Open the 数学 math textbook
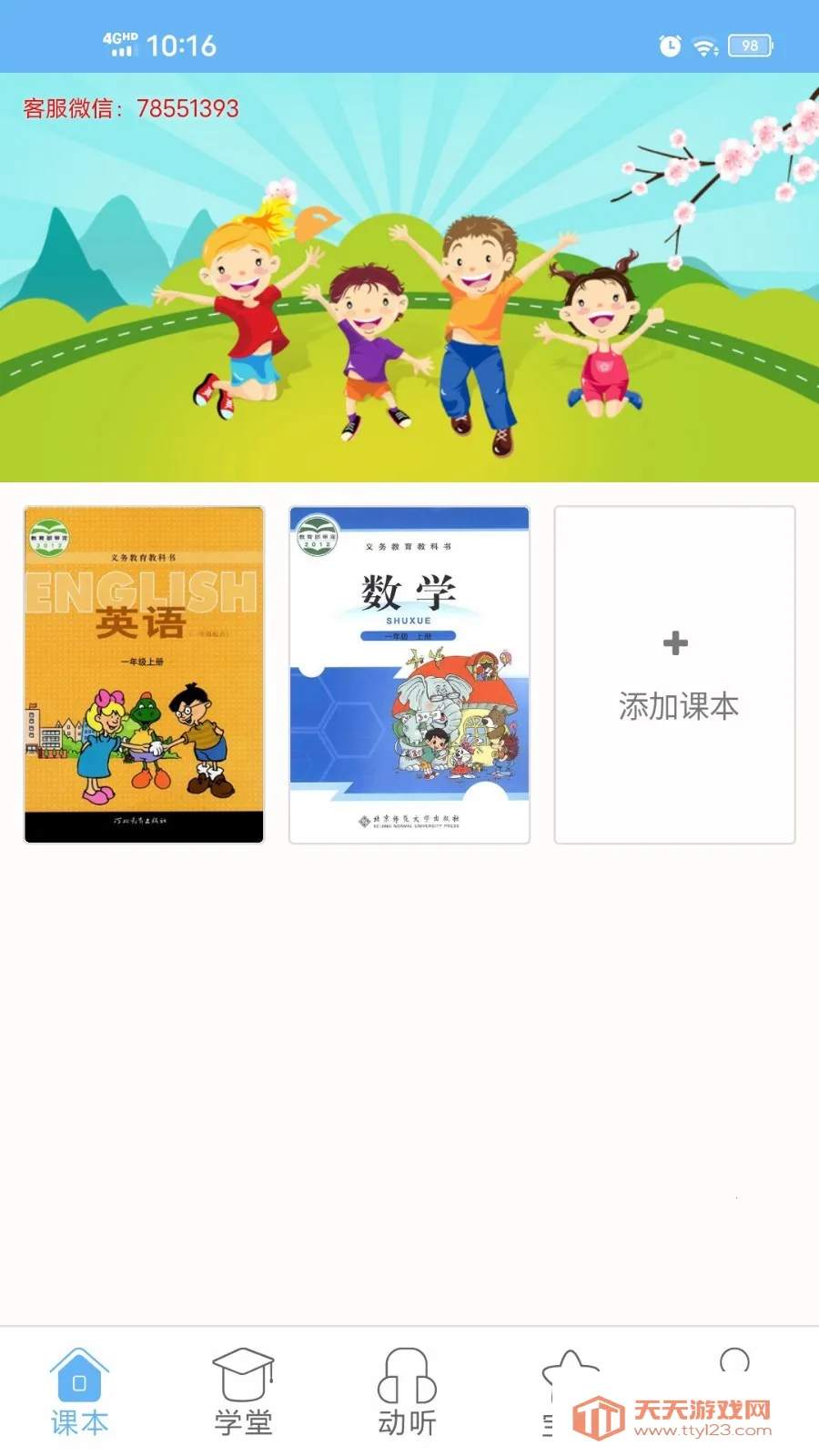Viewport: 819px width, 1456px height. point(409,674)
